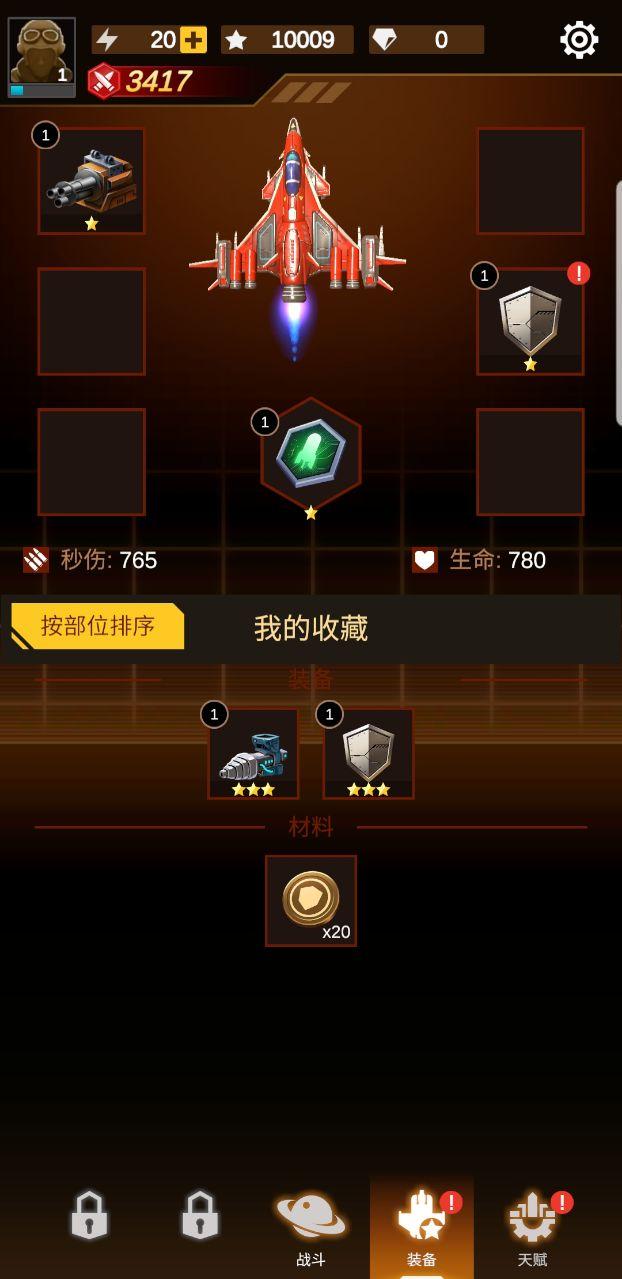
Task: Open the settings gear
Action: (x=579, y=40)
